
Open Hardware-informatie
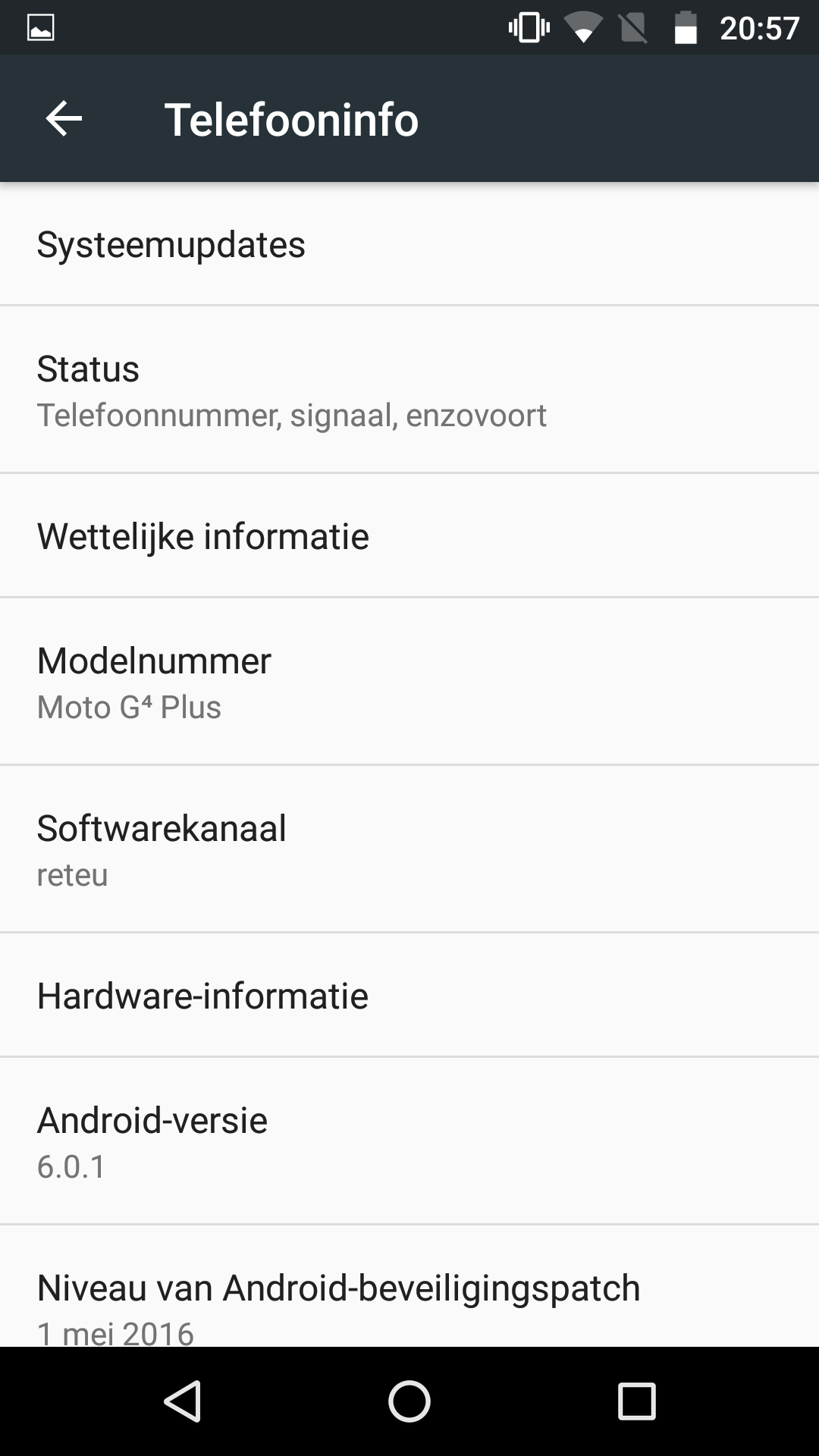click(x=409, y=995)
